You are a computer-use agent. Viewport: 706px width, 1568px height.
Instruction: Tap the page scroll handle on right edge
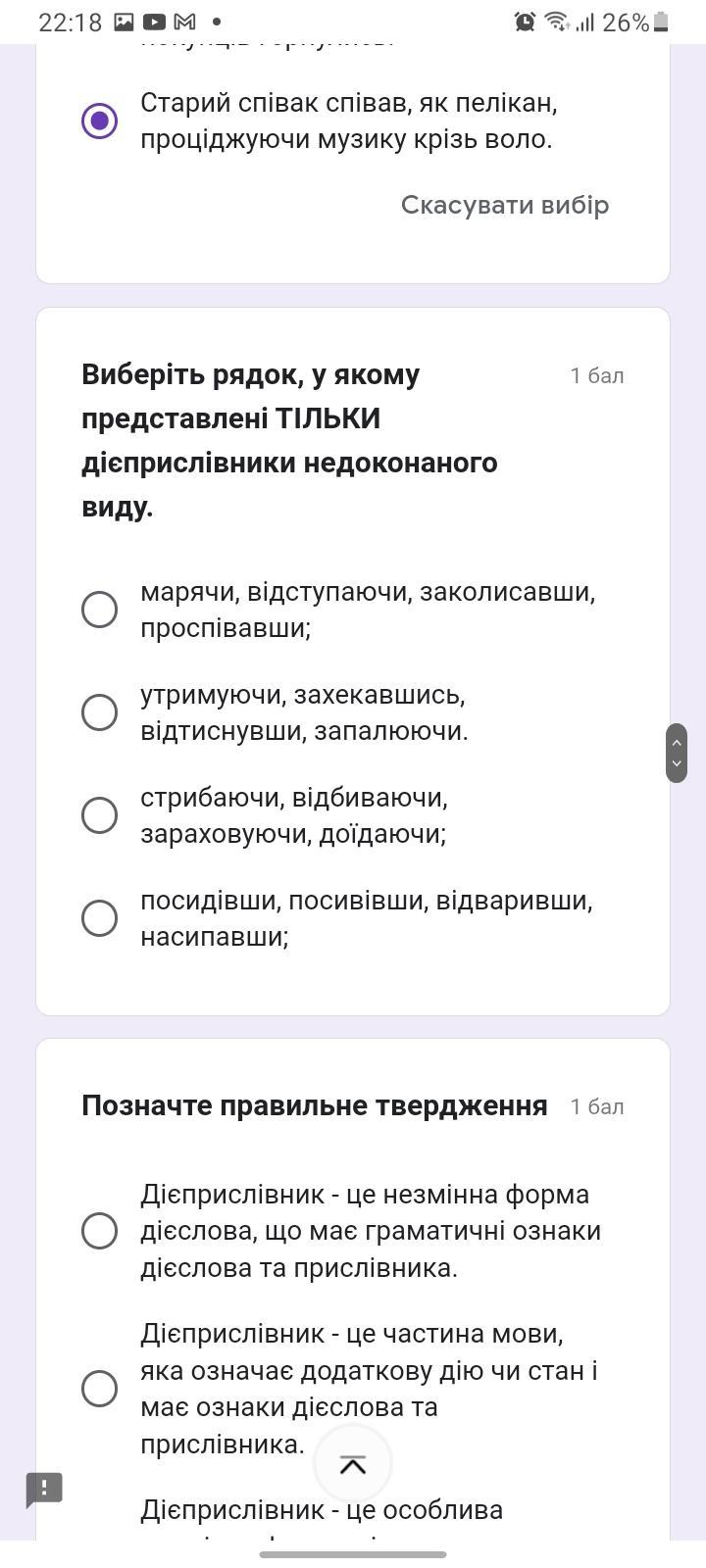coord(677,753)
